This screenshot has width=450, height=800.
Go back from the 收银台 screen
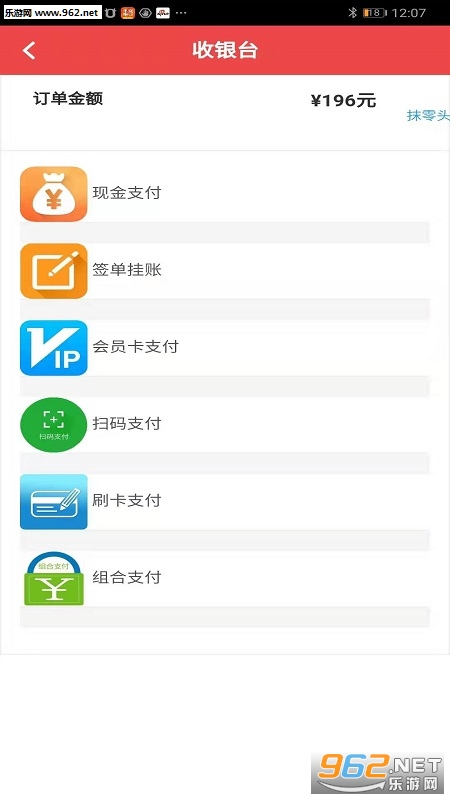click(x=29, y=51)
